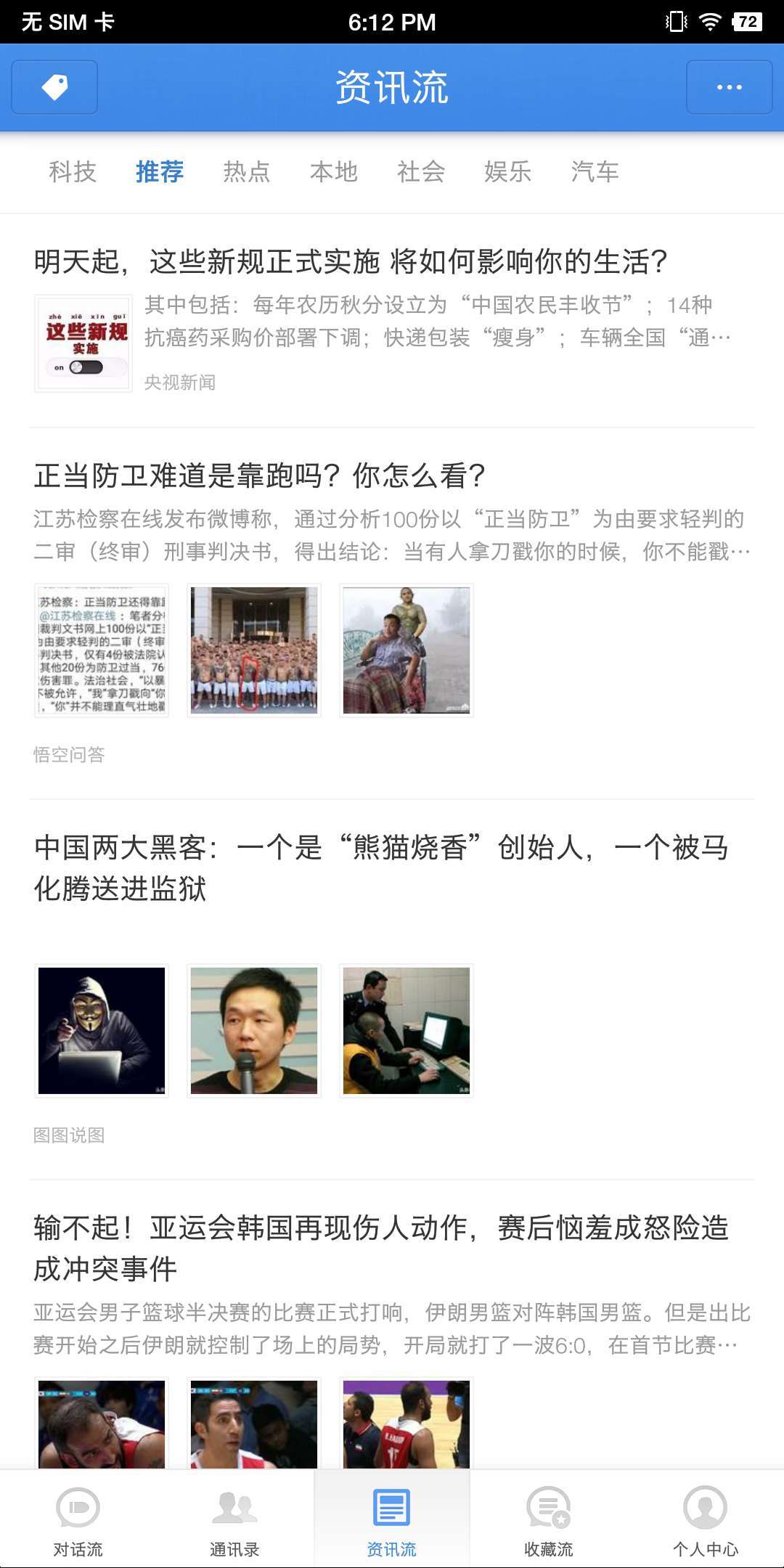Open the article about 新规正式实施
The image size is (784, 1568).
(x=351, y=262)
